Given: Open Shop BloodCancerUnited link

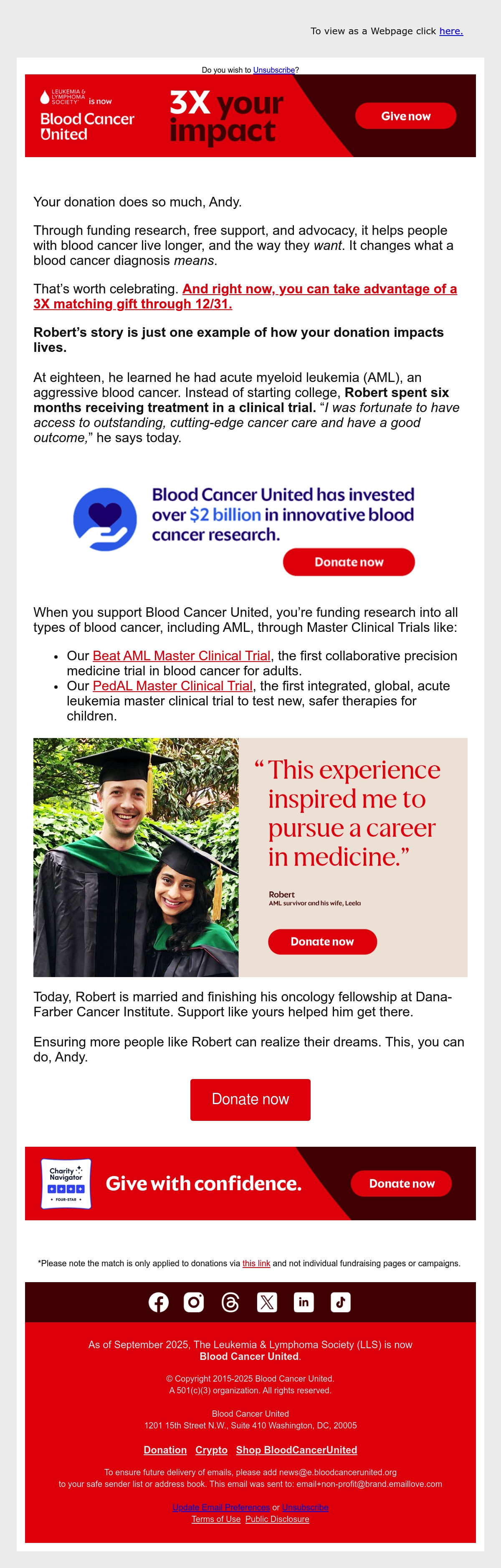Looking at the screenshot, I should 297,1450.
